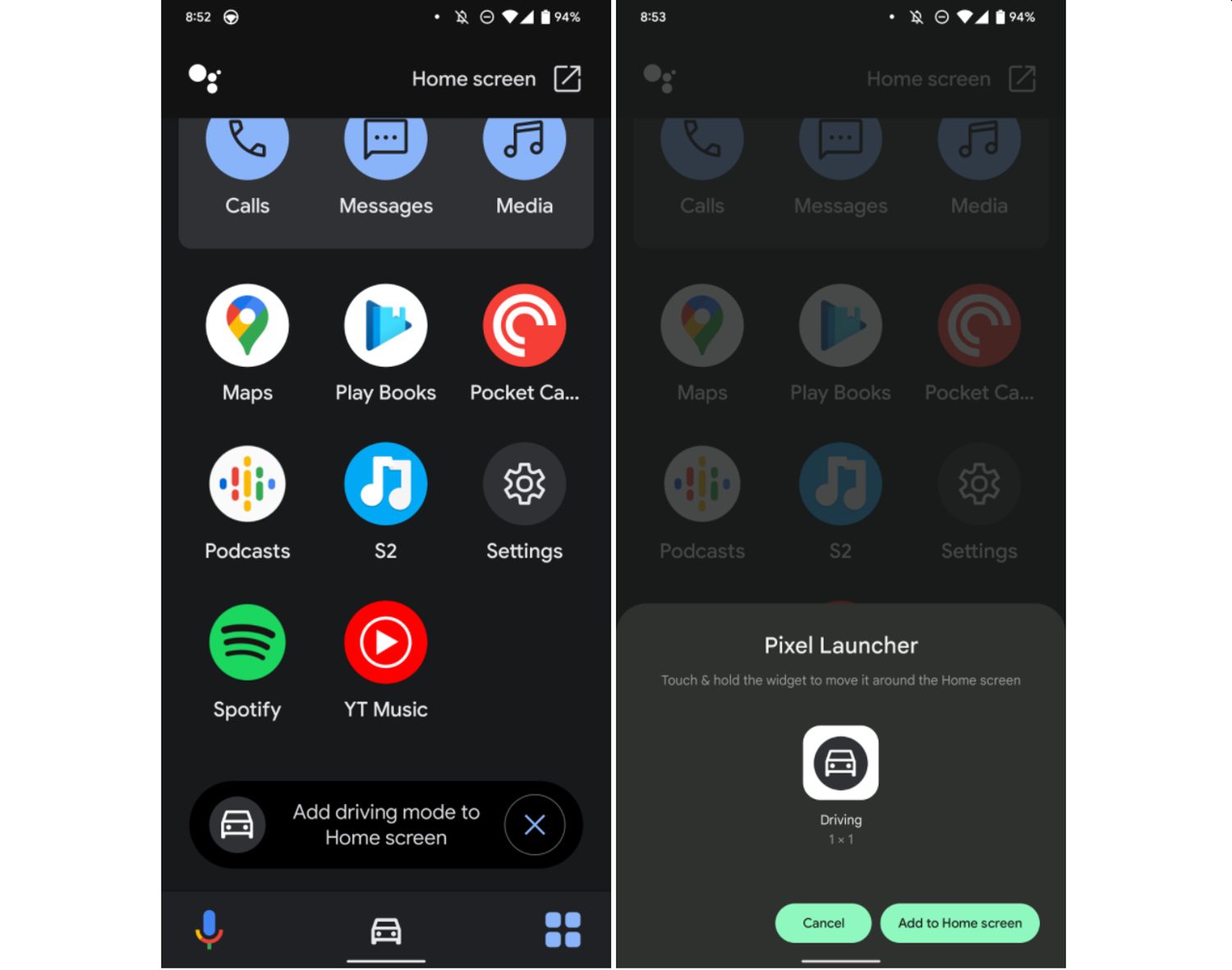Open Settings
1232x970 pixels.
pos(524,484)
